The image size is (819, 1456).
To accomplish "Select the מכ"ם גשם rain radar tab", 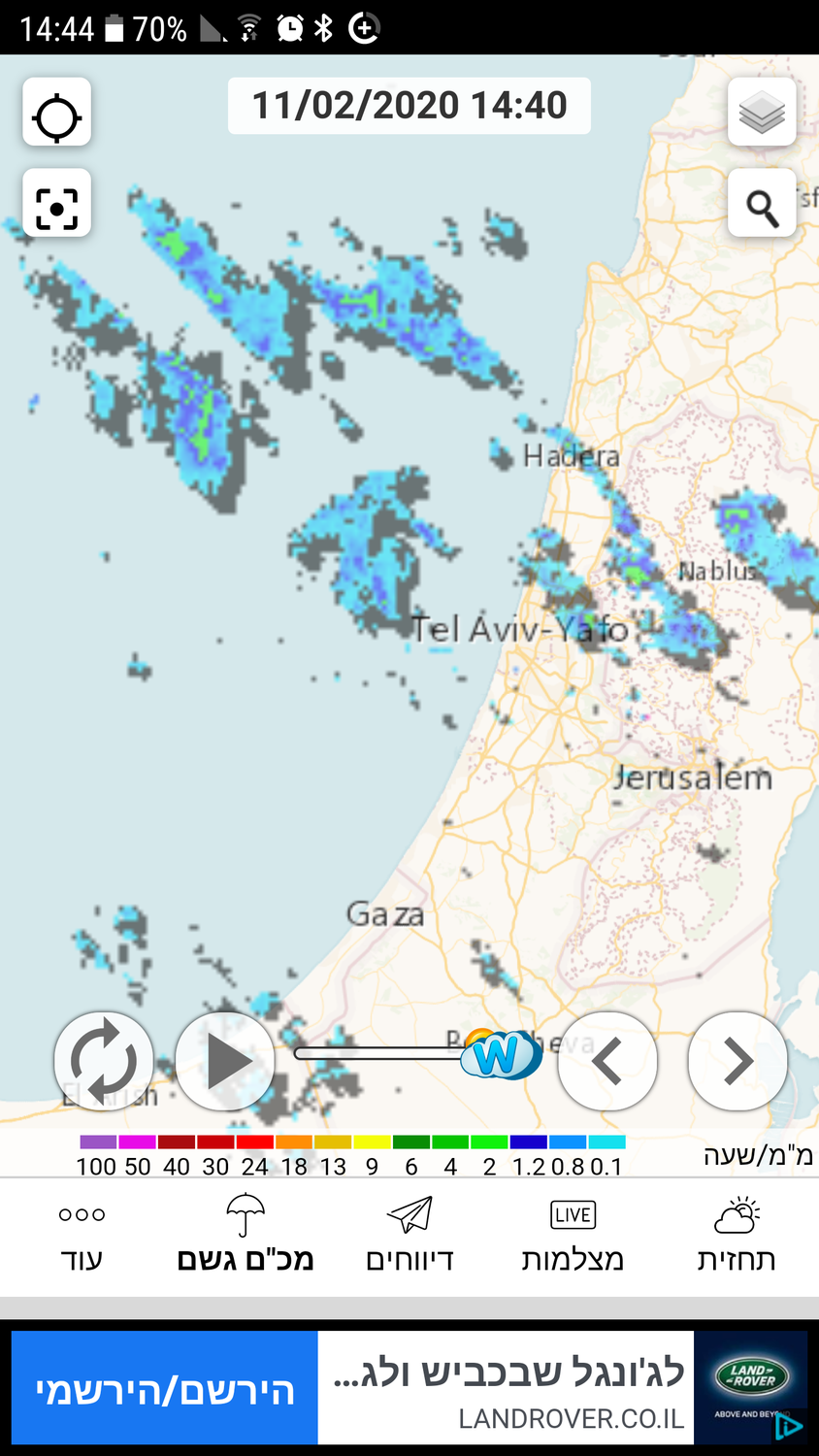I will click(x=246, y=1235).
